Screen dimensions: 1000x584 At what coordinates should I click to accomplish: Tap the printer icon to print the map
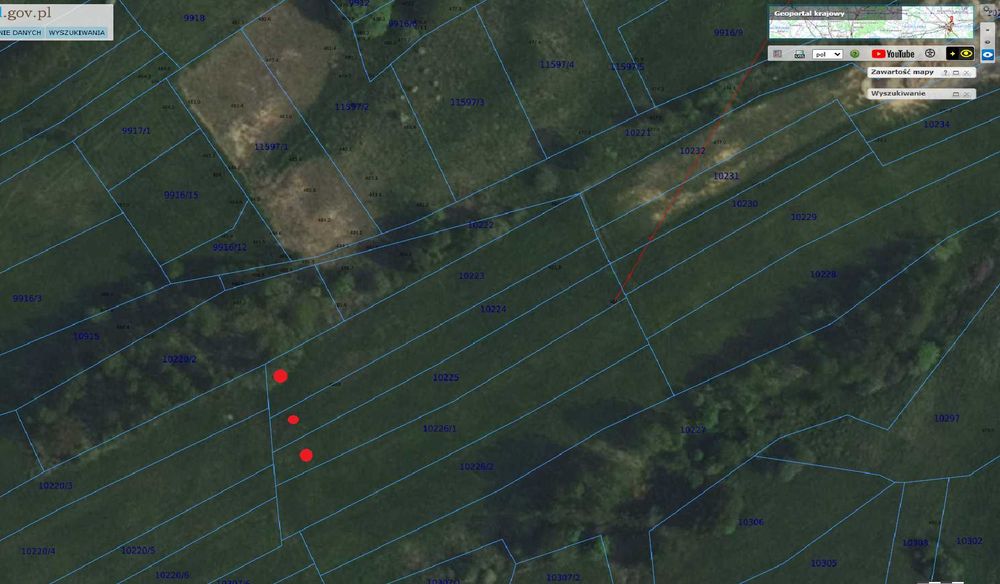click(x=799, y=54)
